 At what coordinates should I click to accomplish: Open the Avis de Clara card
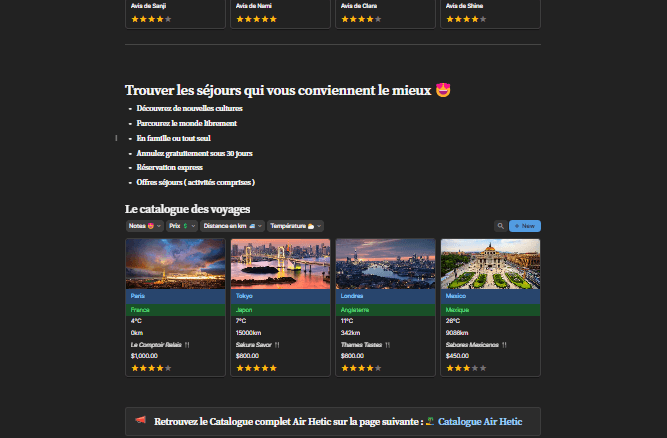click(x=385, y=12)
